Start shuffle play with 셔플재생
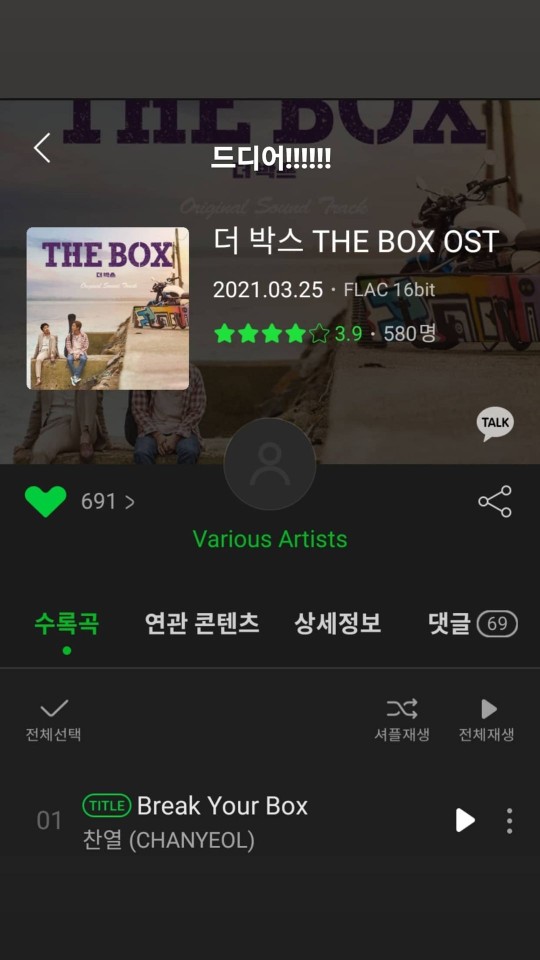 402,720
